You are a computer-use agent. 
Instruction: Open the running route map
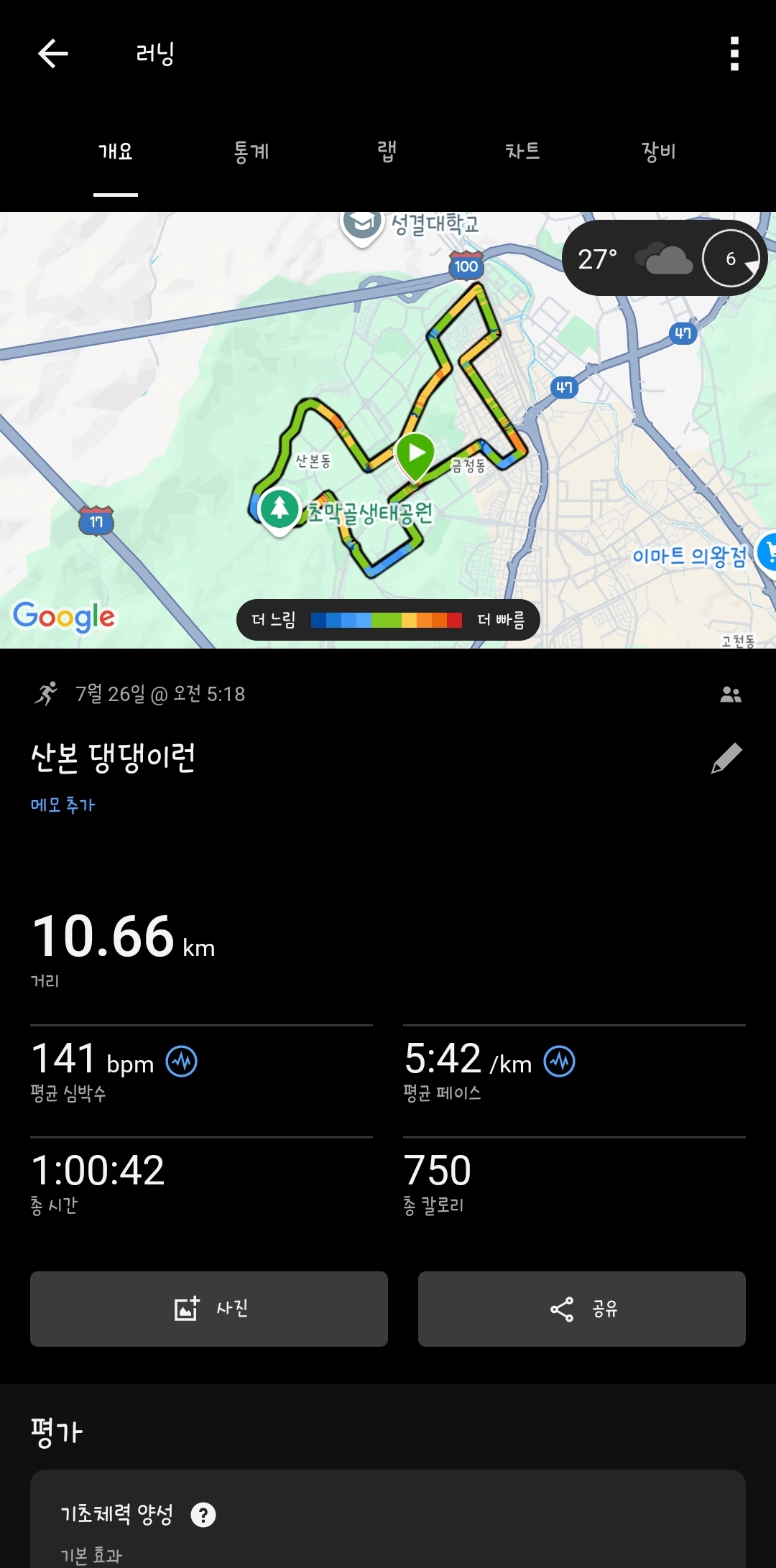pos(388,430)
